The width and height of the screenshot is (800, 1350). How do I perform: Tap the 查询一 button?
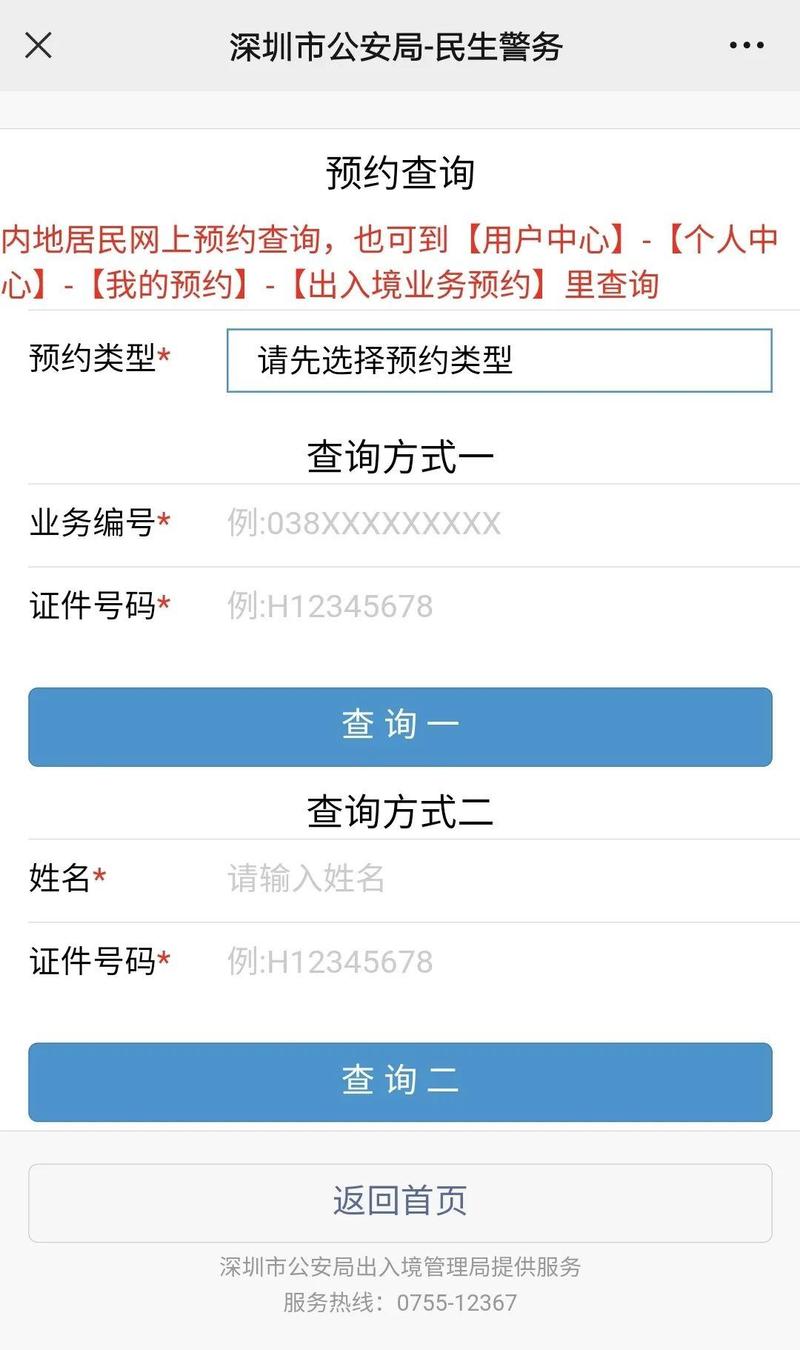point(400,727)
